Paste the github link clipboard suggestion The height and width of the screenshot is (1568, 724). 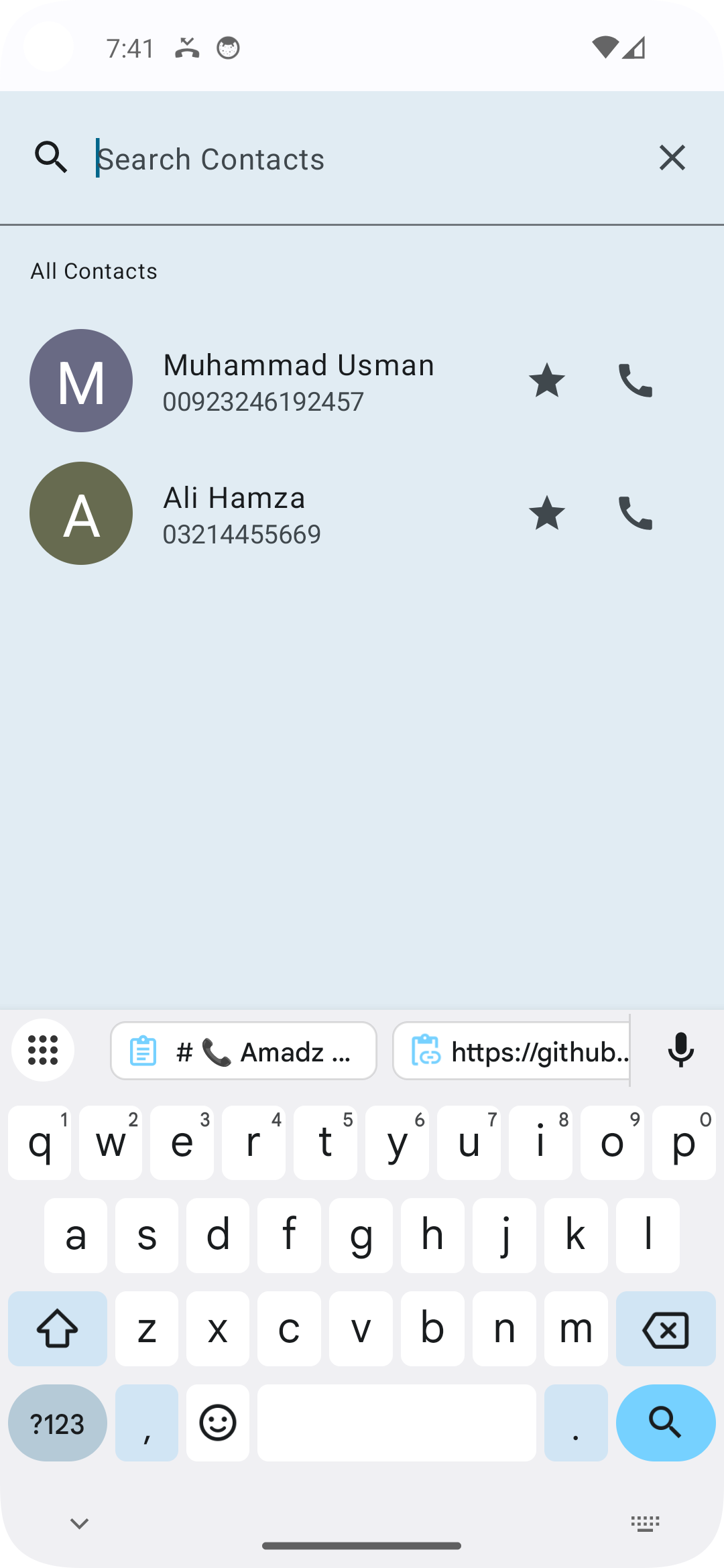pos(513,1051)
